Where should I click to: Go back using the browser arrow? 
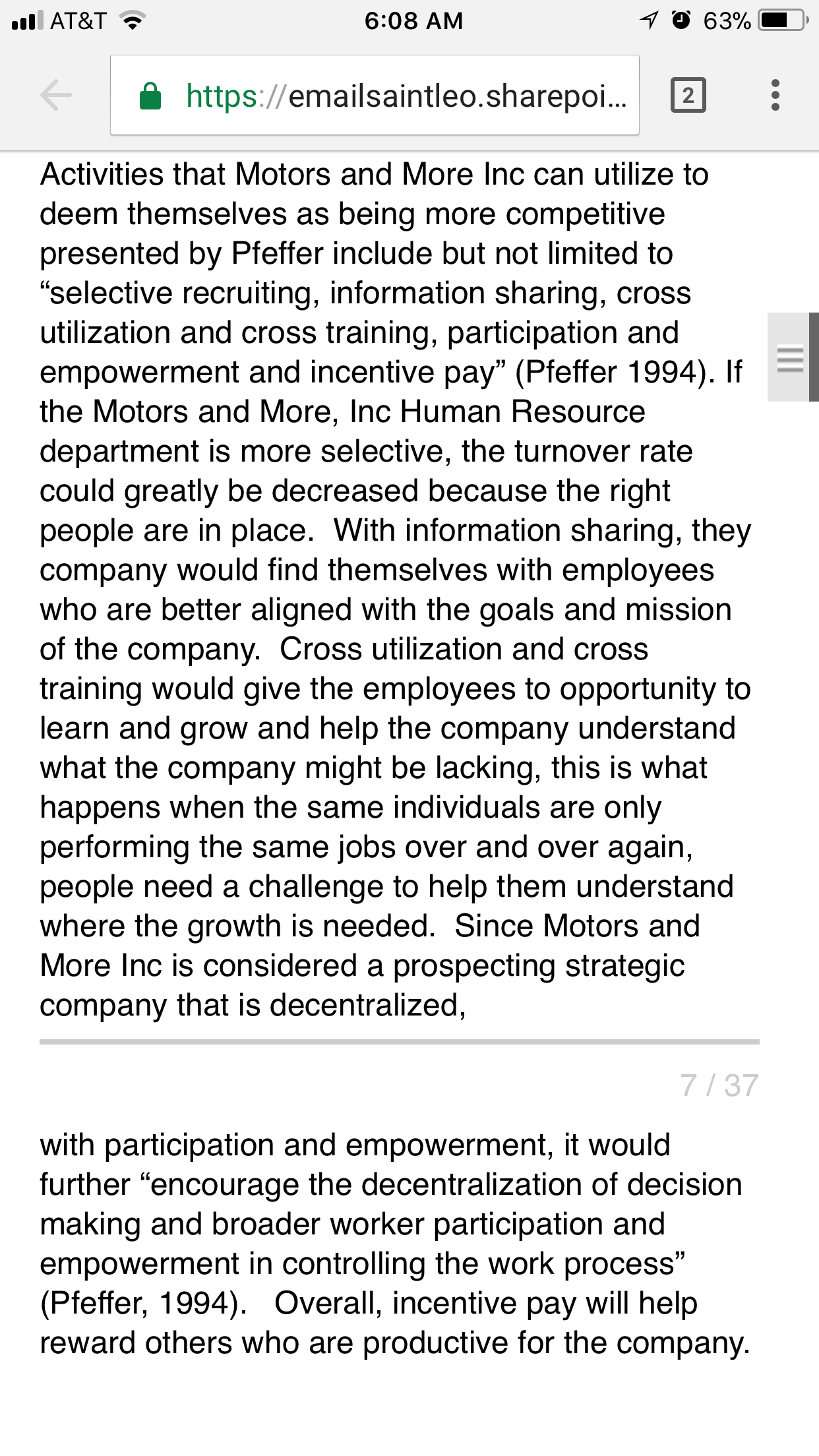(x=56, y=96)
